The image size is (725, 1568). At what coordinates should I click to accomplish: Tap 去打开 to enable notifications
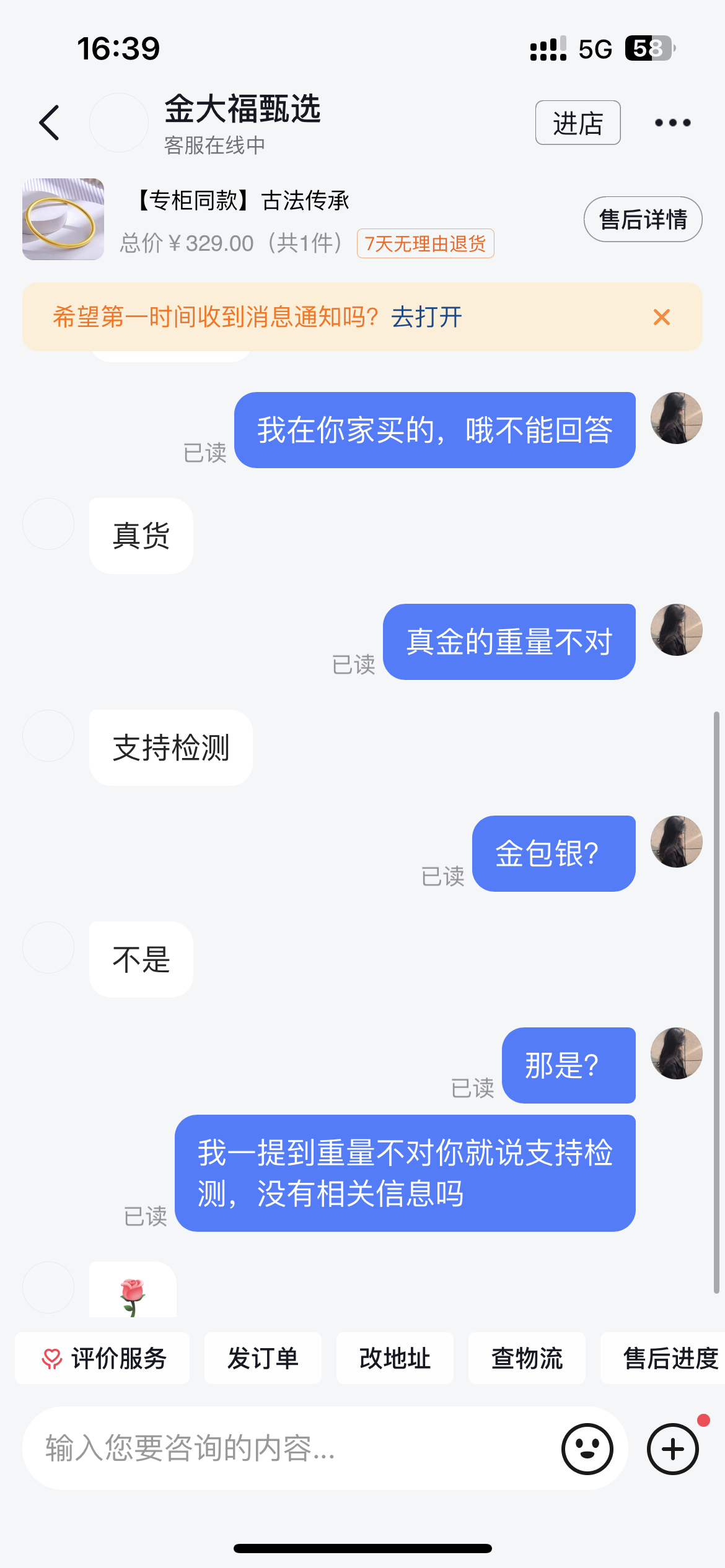(x=426, y=317)
